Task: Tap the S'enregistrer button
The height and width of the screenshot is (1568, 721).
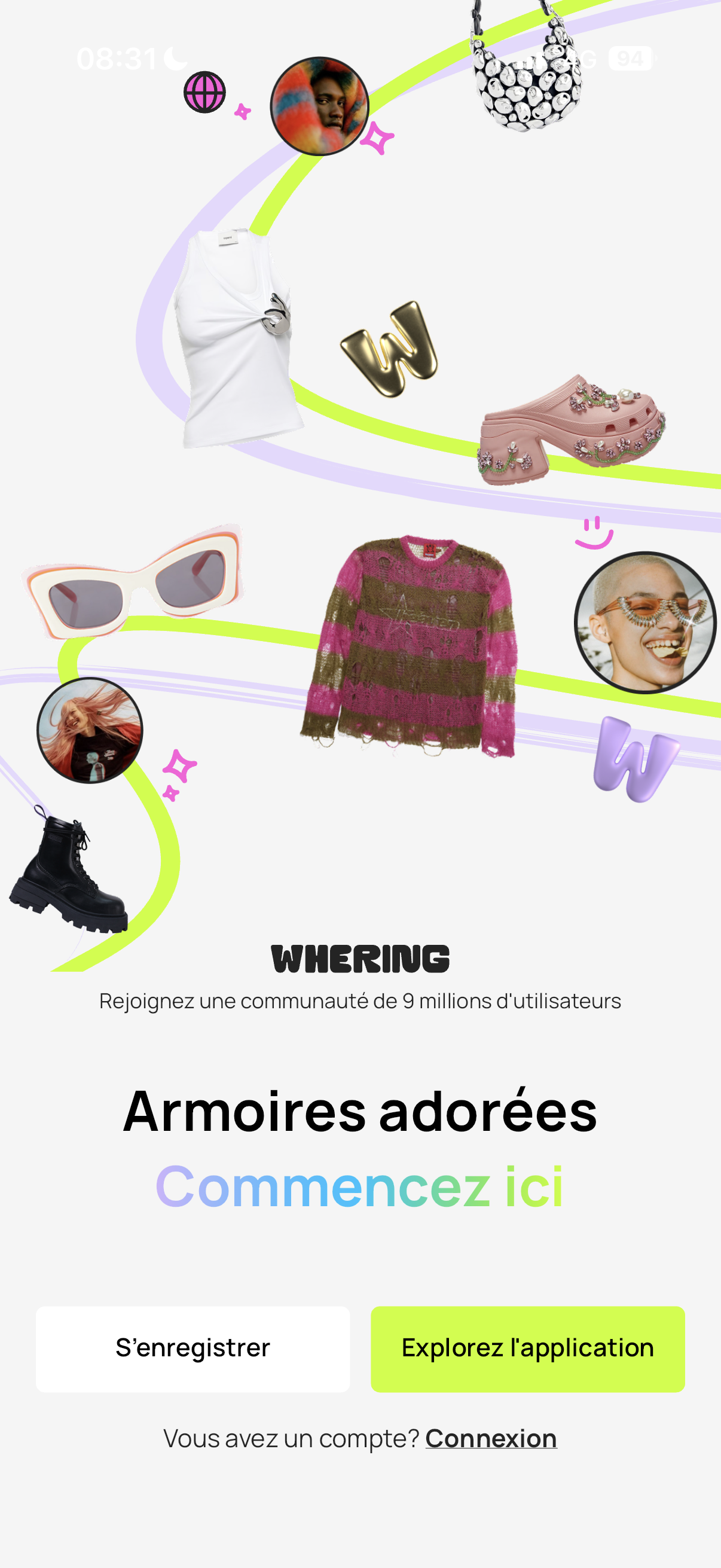Action: (193, 1349)
